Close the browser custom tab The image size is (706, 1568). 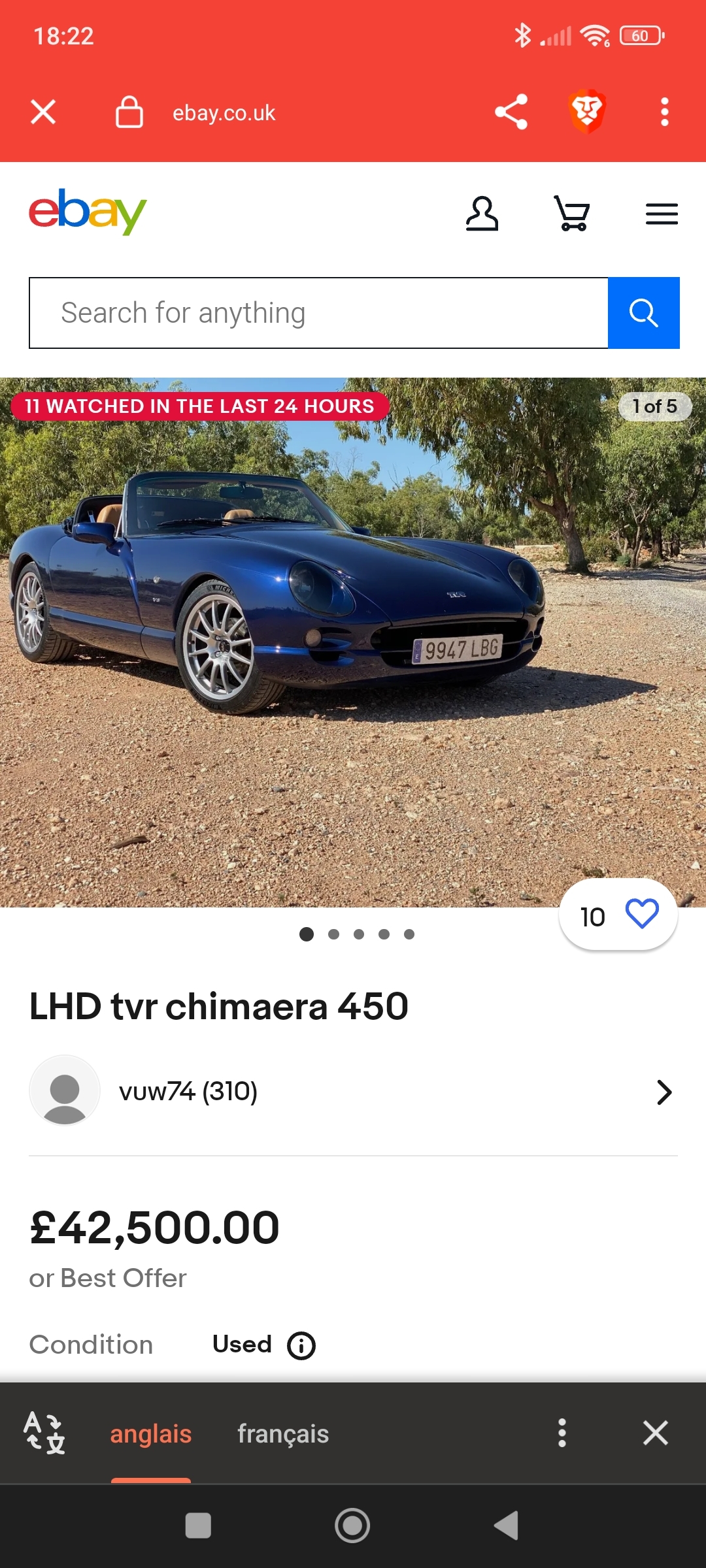pos(43,112)
